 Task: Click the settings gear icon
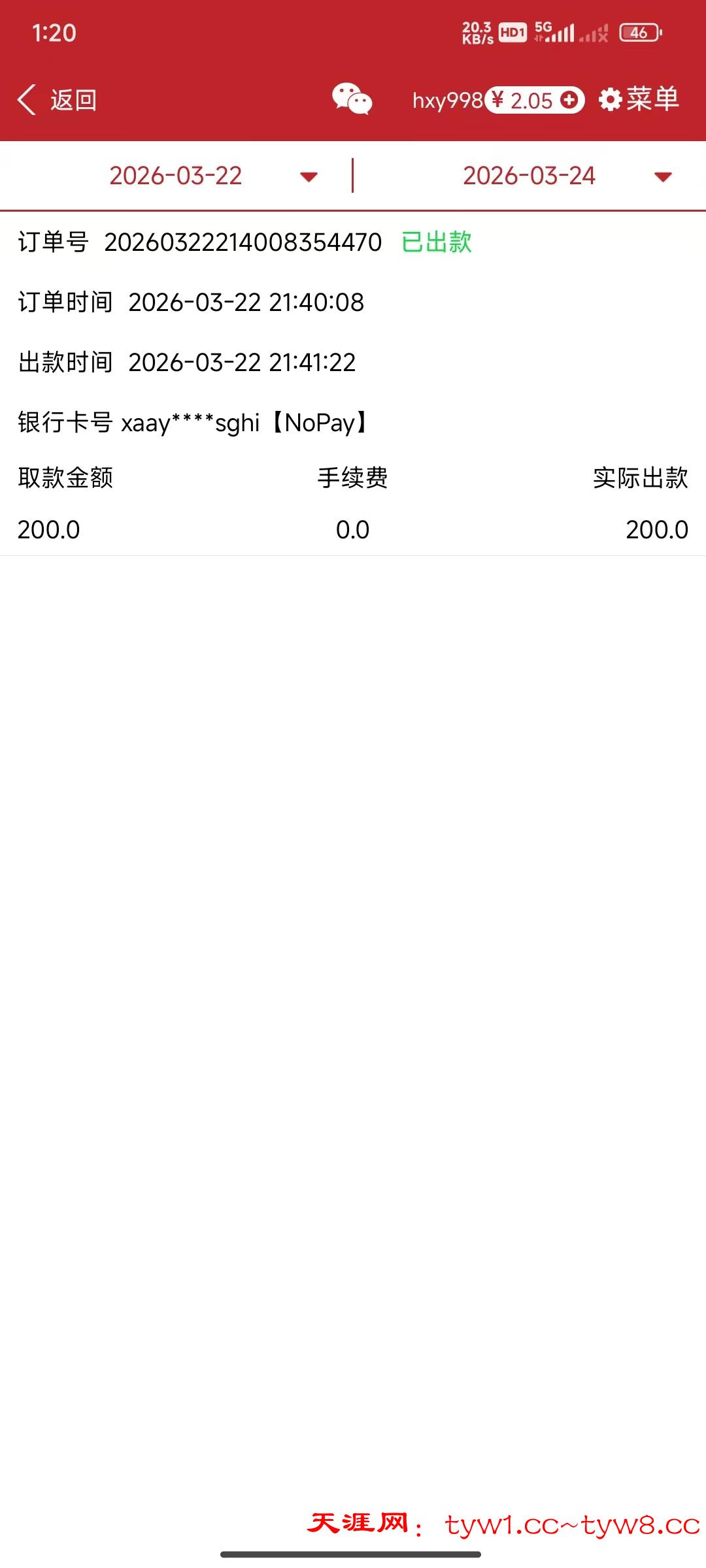[611, 99]
